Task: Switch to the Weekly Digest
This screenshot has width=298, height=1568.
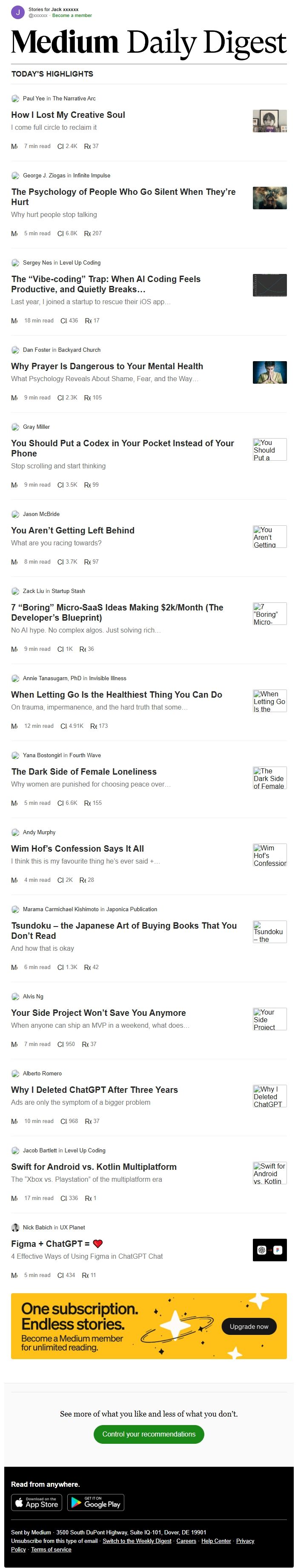Action: 137,1541
